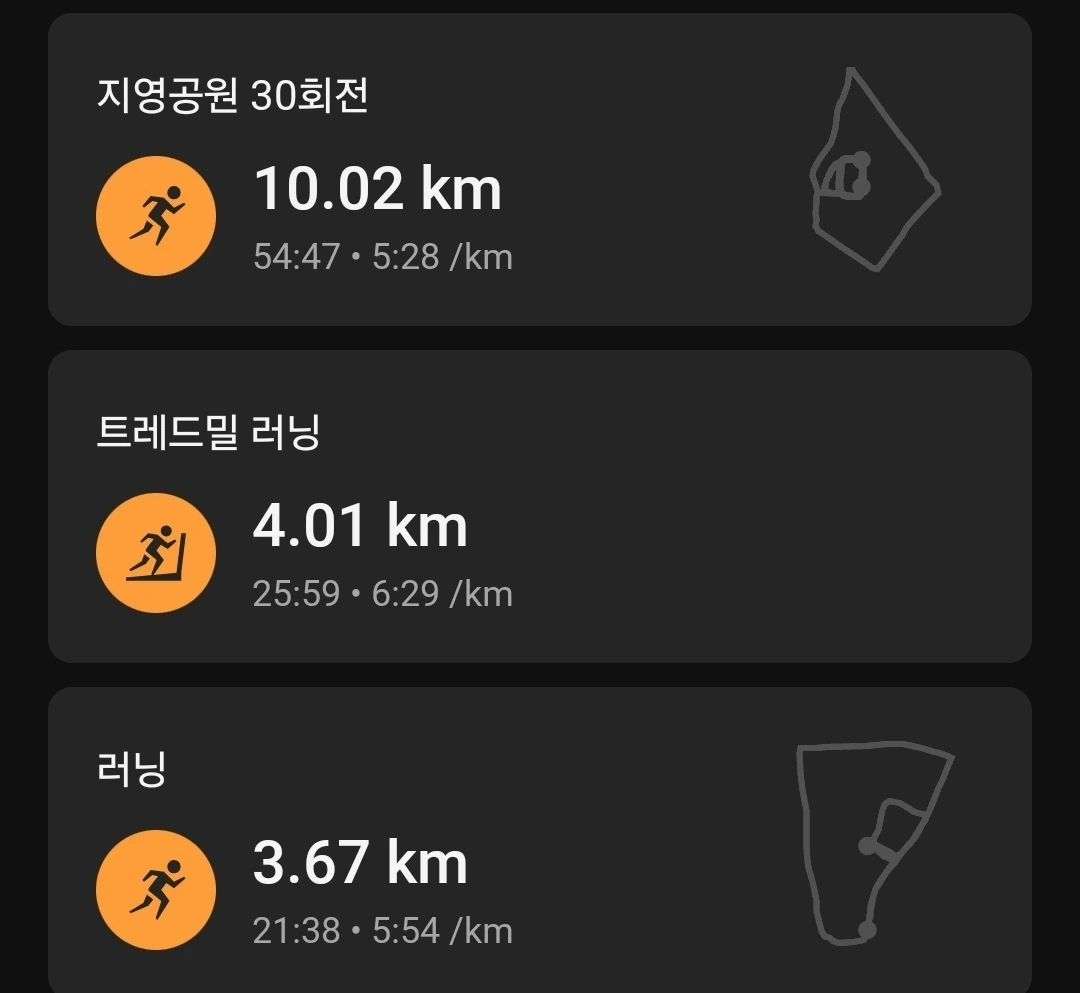Viewport: 1080px width, 993px height.
Task: Open the 러닝 3.67 km activity card
Action: [539, 840]
